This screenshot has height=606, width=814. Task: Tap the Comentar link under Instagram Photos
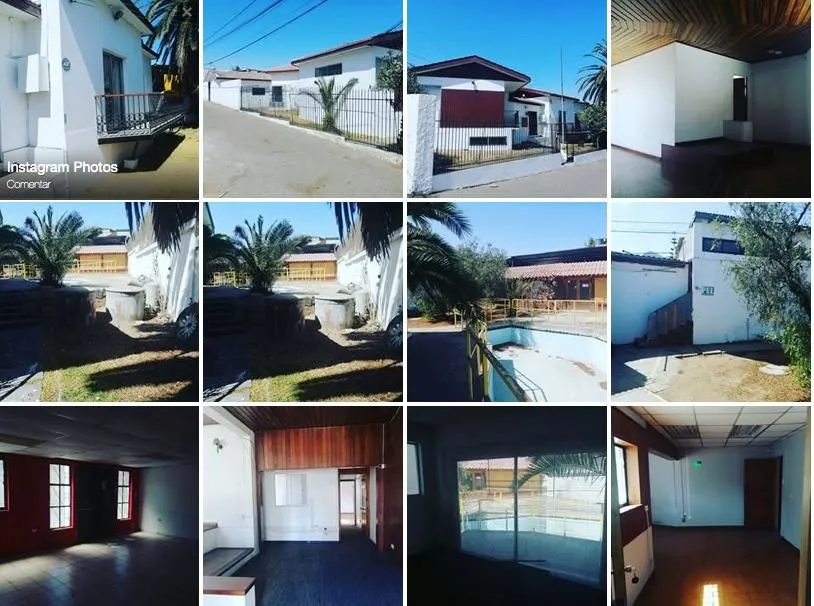click(28, 185)
